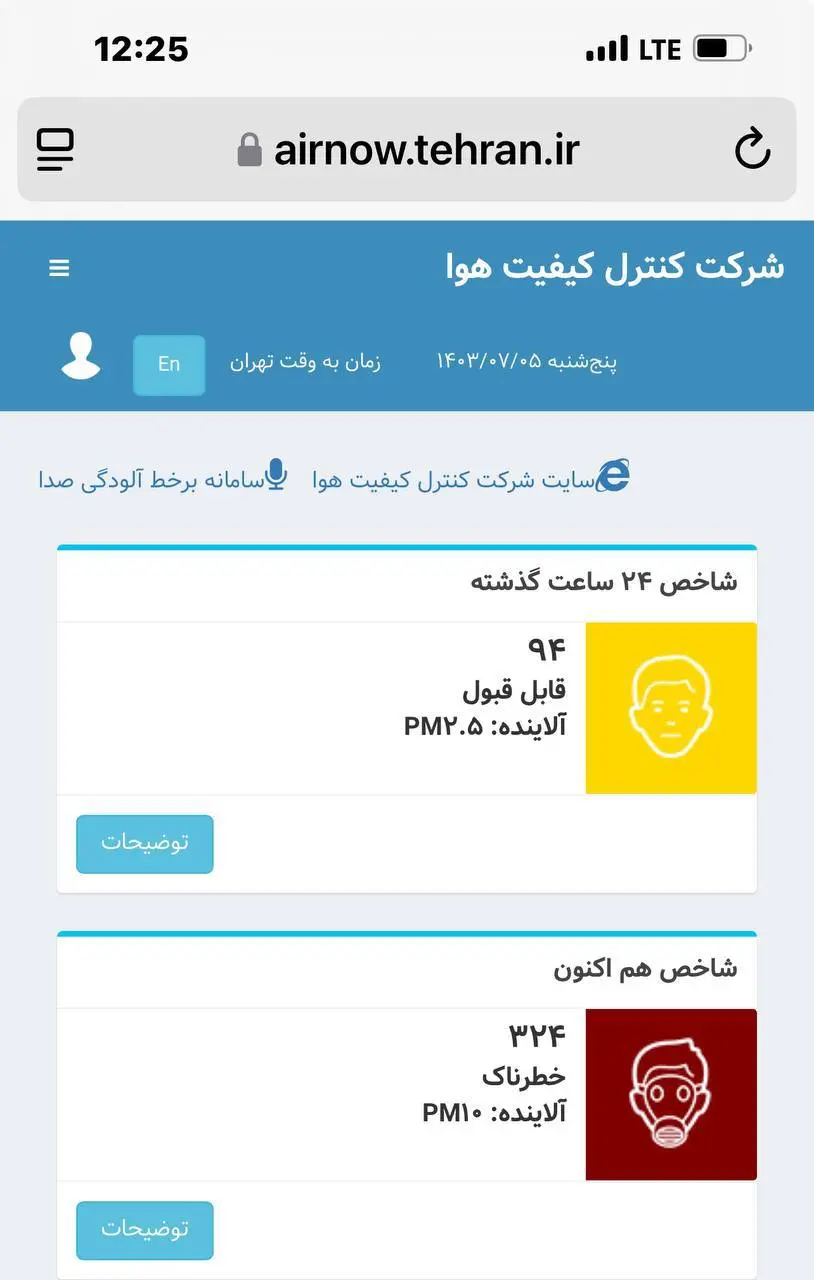Open details via first توضیحات expander
Viewport: 814px width, 1280px height.
[144, 844]
